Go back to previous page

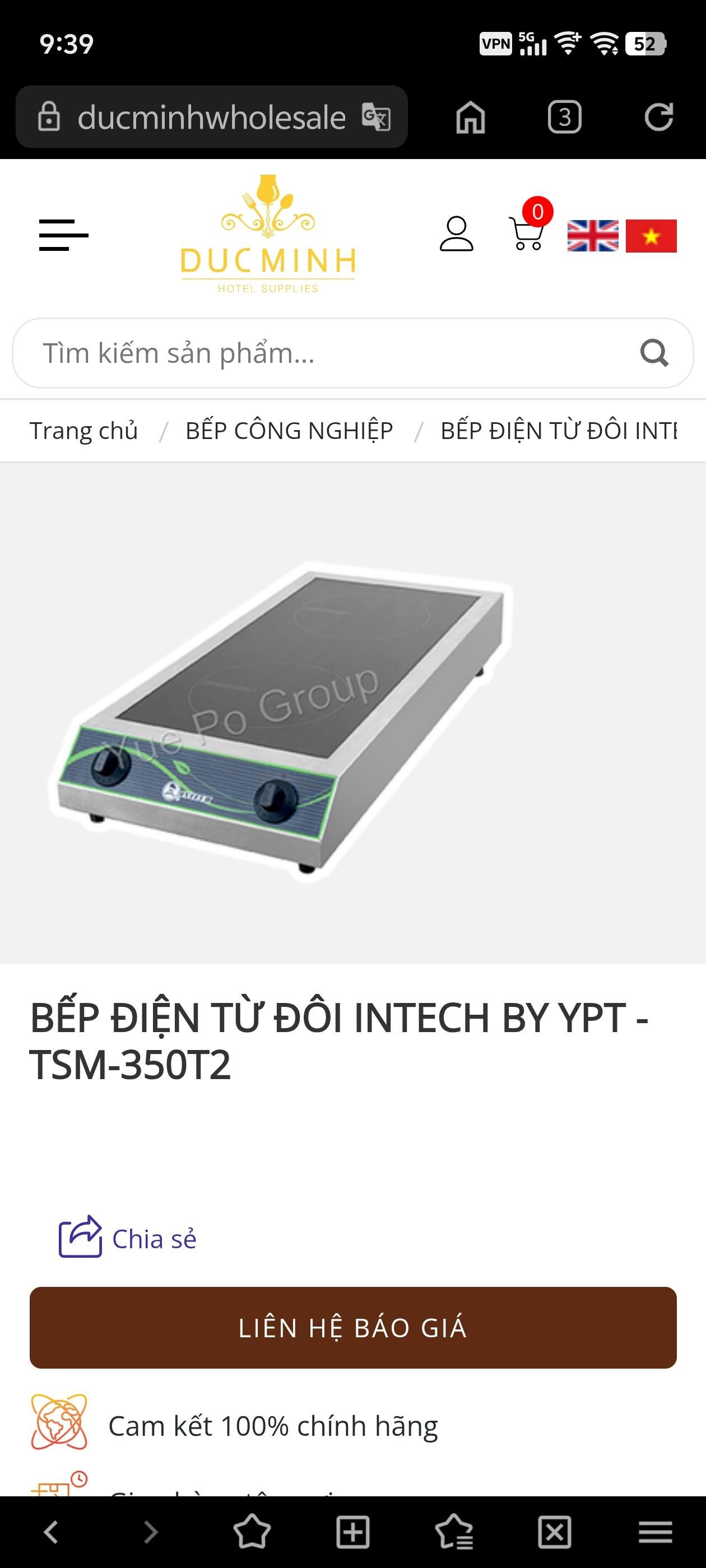pyautogui.click(x=51, y=1532)
